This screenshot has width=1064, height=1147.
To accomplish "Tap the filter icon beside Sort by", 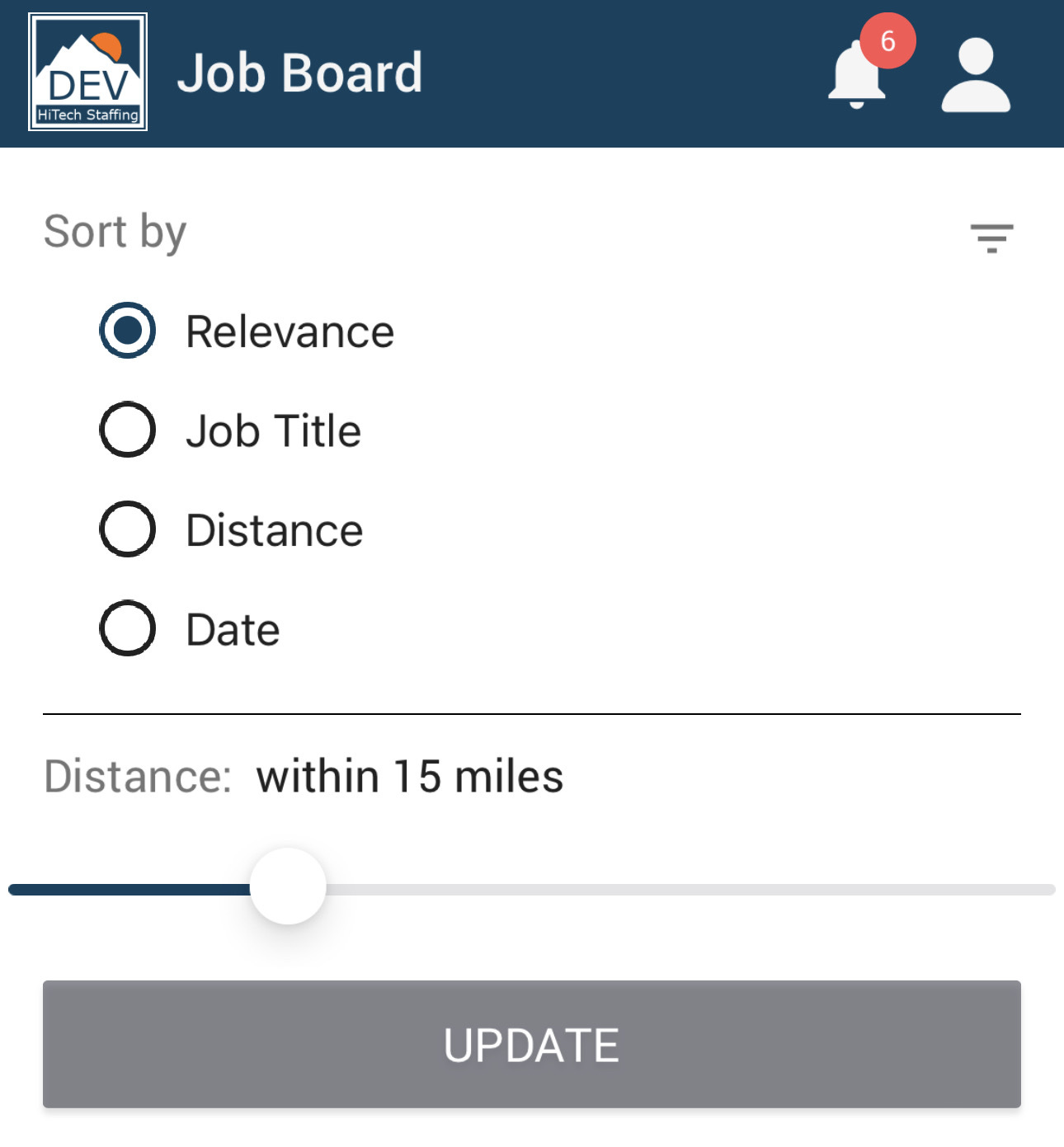I will 991,237.
